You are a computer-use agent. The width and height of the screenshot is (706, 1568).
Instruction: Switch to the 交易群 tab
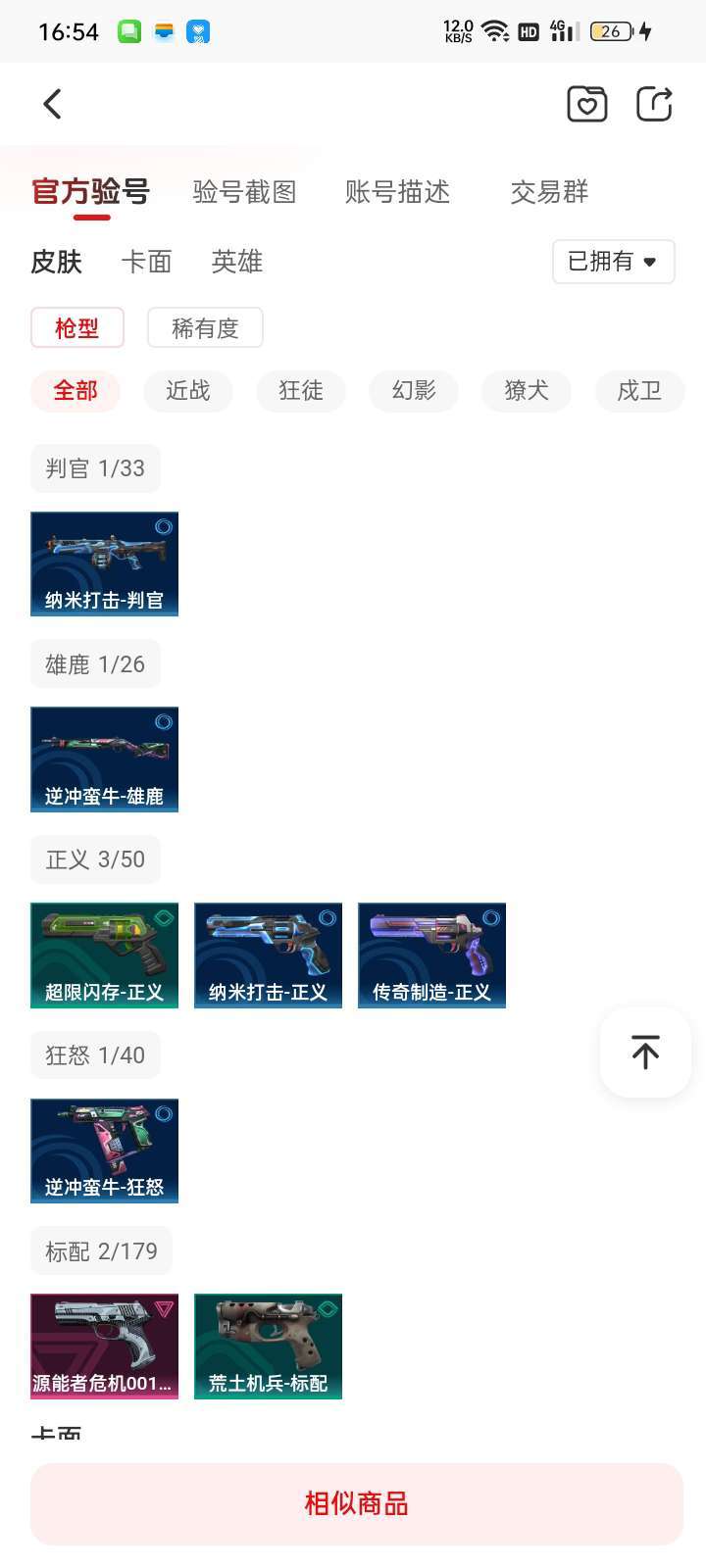549,192
